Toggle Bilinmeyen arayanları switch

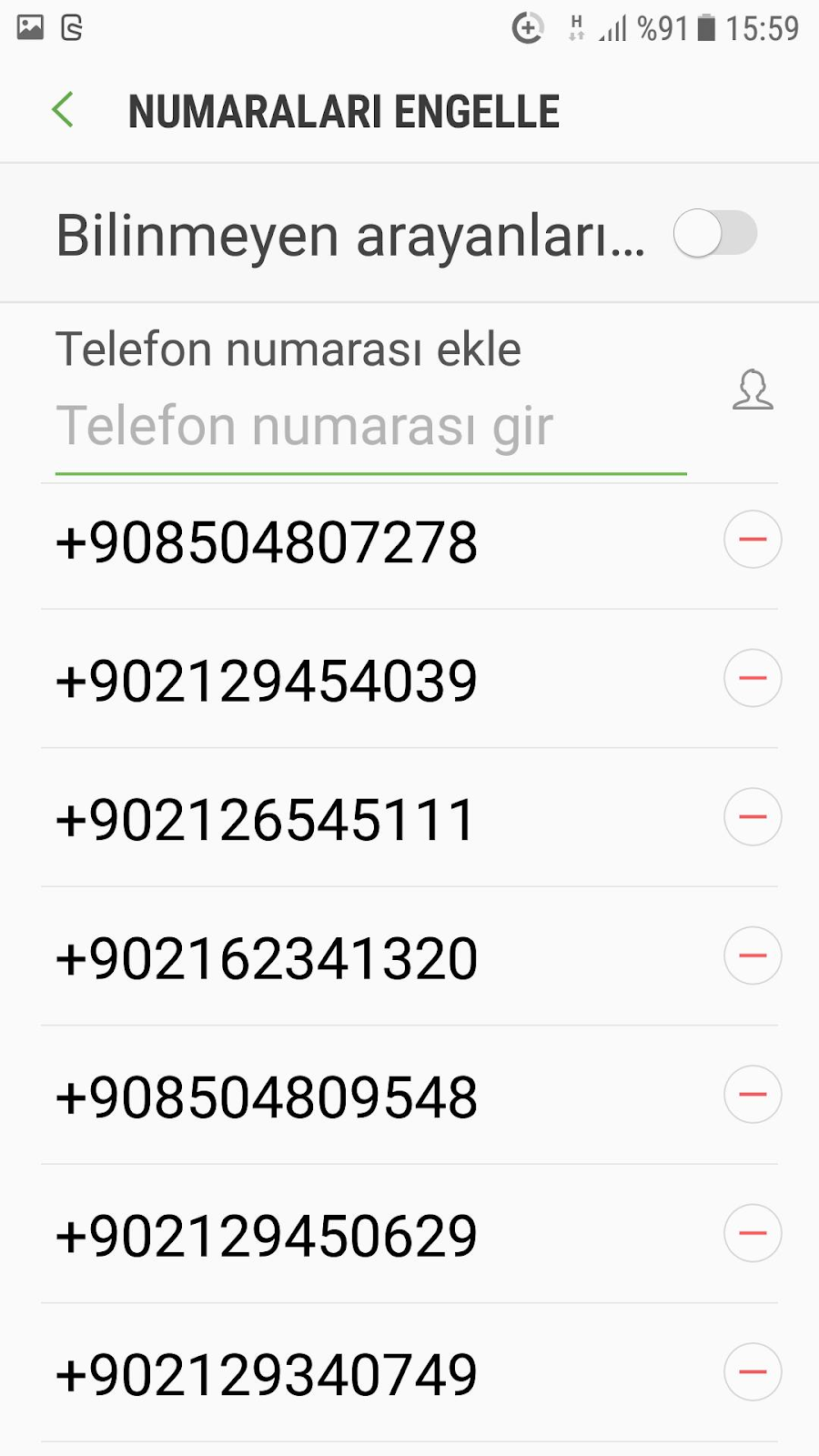click(715, 234)
